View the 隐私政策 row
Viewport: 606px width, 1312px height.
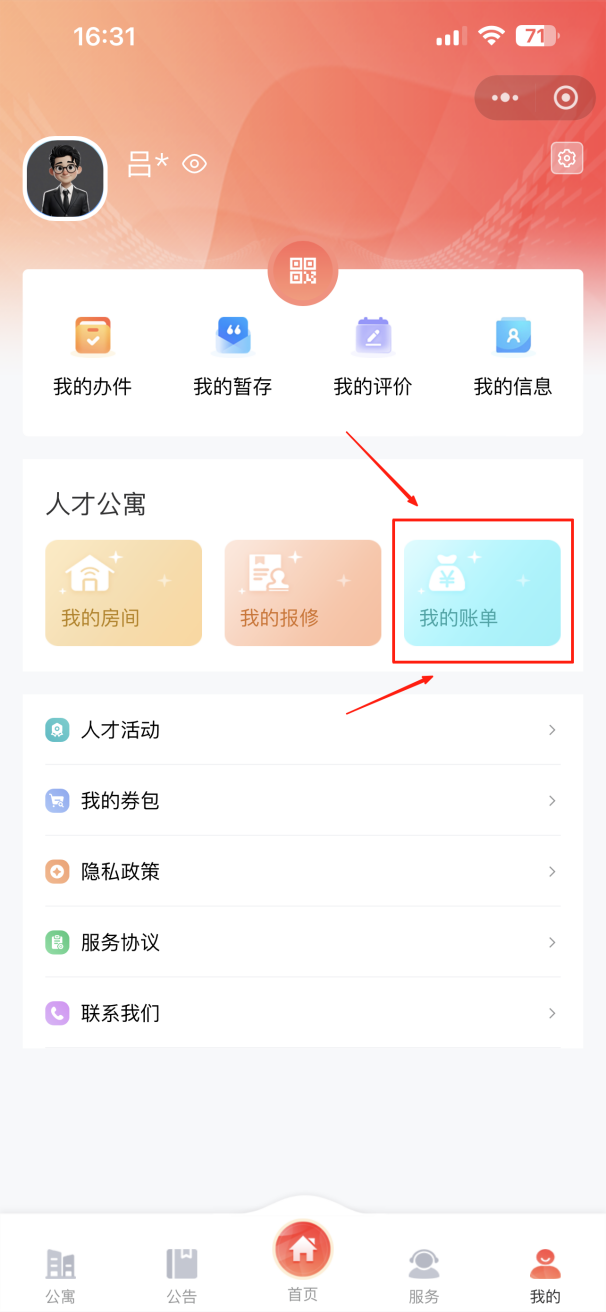302,872
